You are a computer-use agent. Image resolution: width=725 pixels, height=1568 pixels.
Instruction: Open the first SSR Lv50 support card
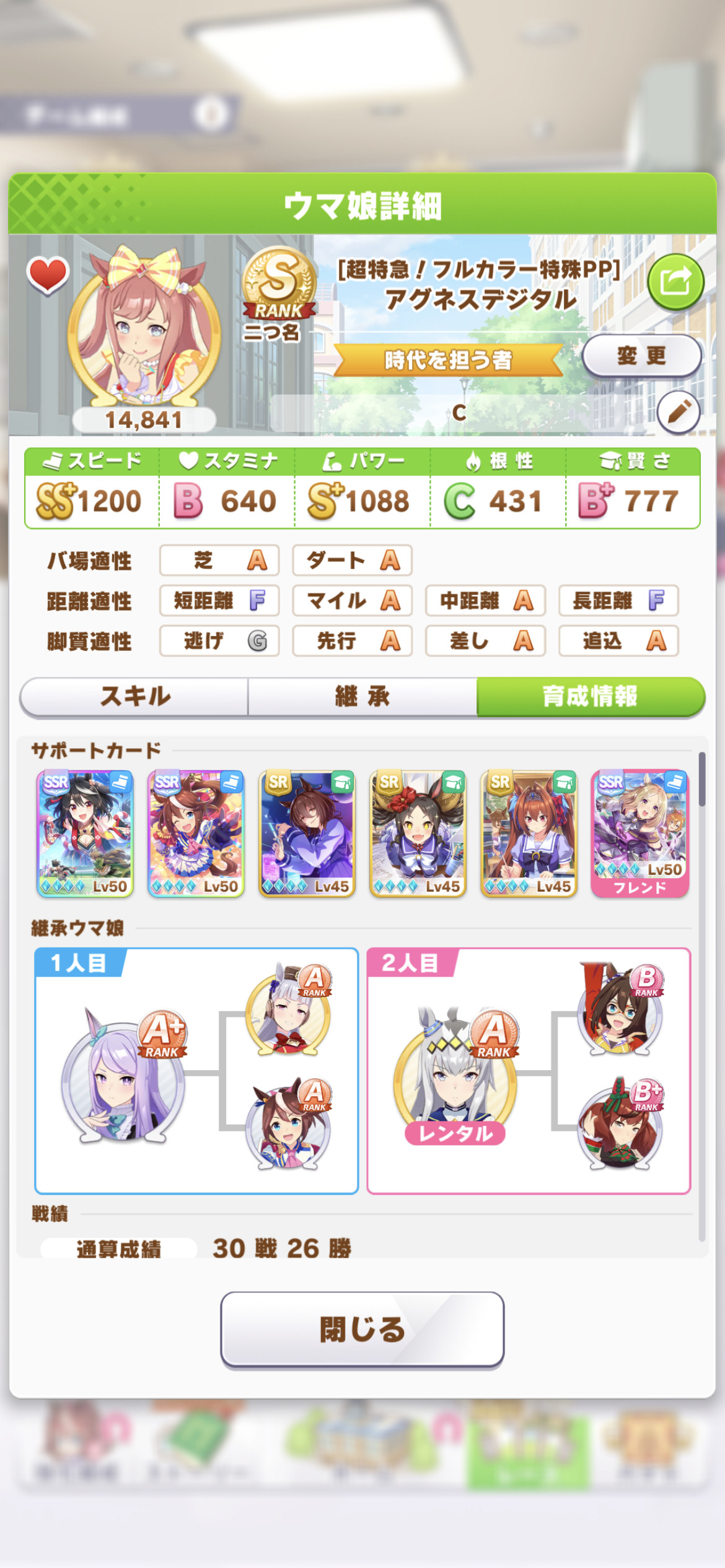click(x=85, y=834)
